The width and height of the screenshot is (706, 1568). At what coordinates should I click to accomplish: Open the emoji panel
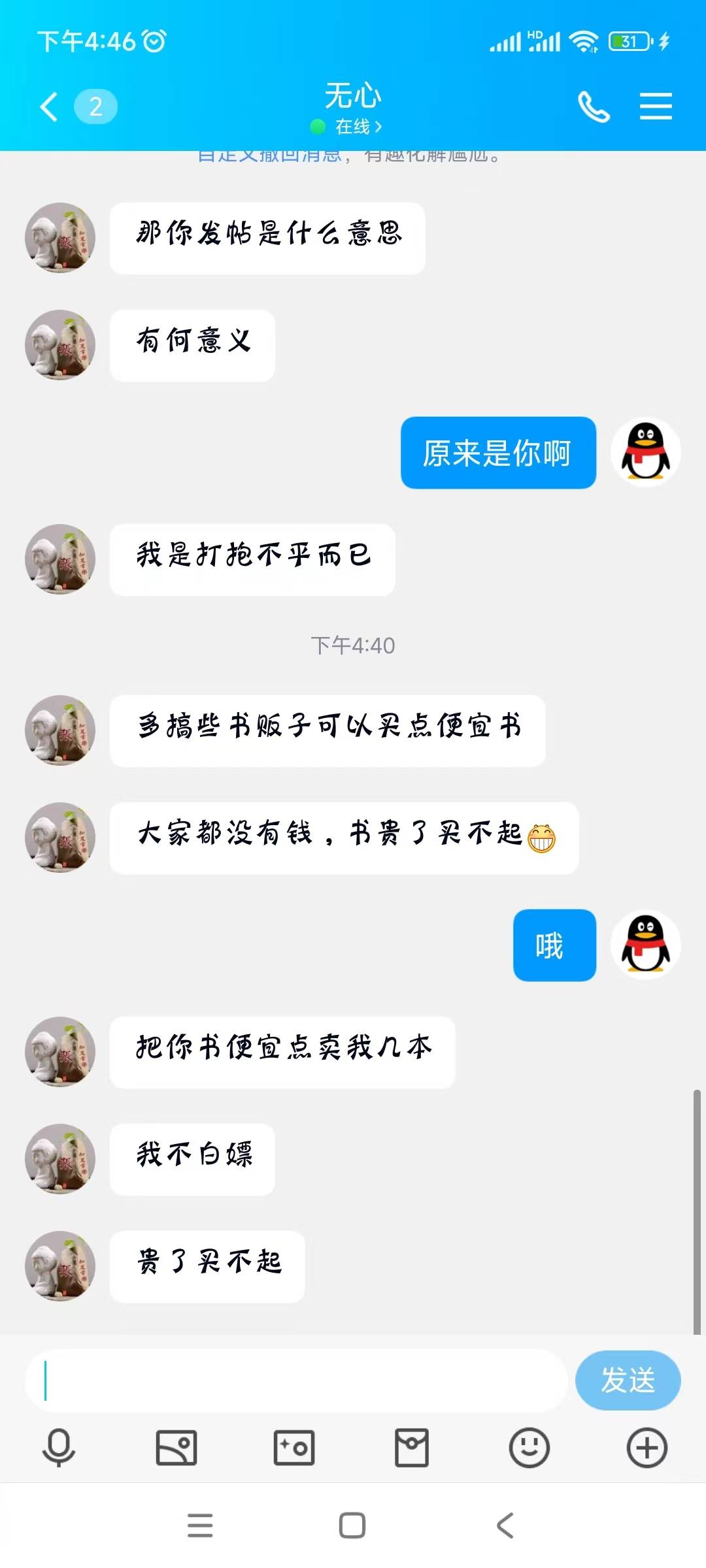(529, 1448)
